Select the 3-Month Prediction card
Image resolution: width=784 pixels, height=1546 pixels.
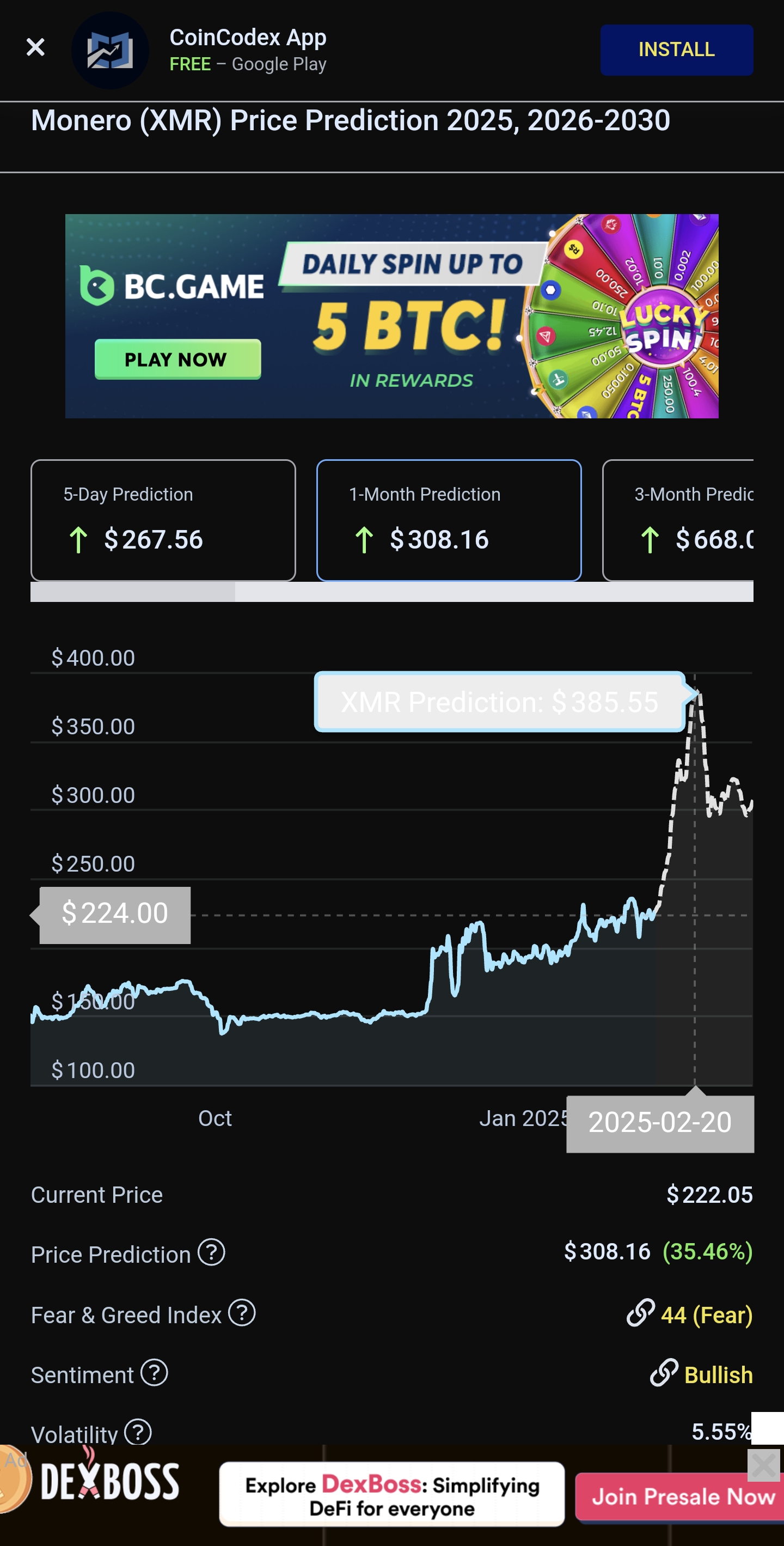coord(678,520)
